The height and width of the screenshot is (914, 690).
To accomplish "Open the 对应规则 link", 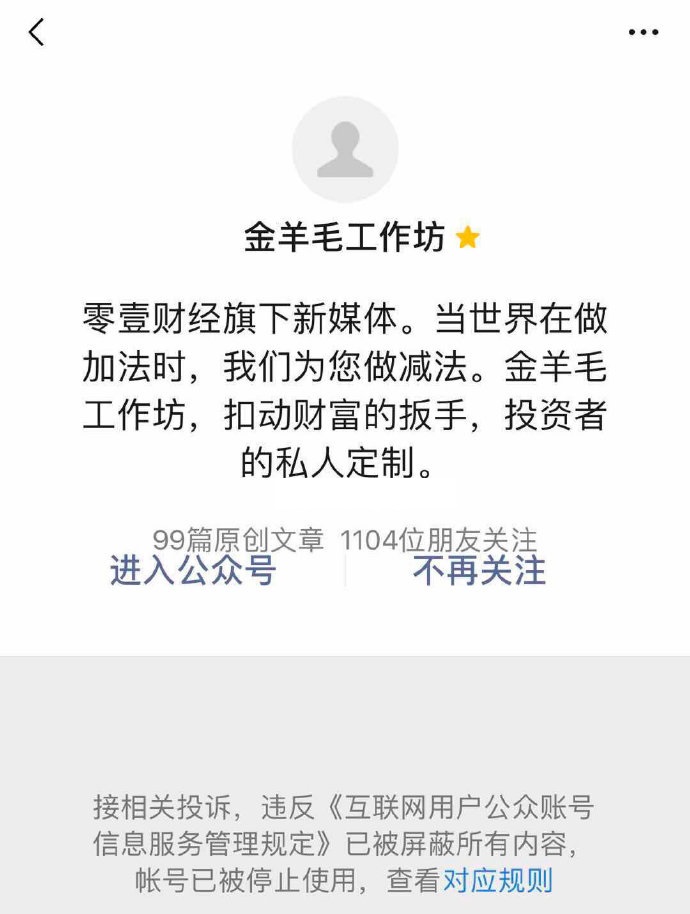I will [x=498, y=881].
